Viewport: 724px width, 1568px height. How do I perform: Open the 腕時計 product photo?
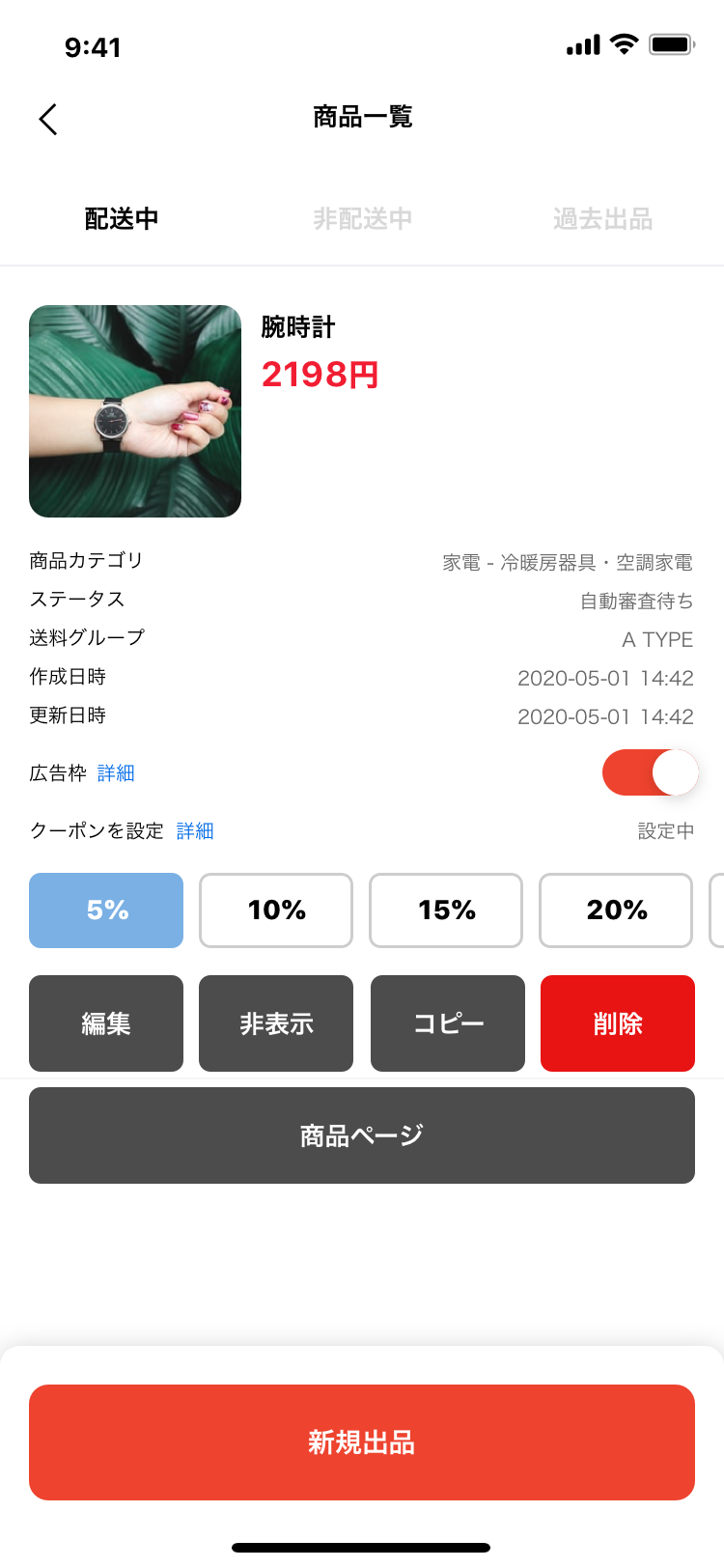tap(135, 411)
